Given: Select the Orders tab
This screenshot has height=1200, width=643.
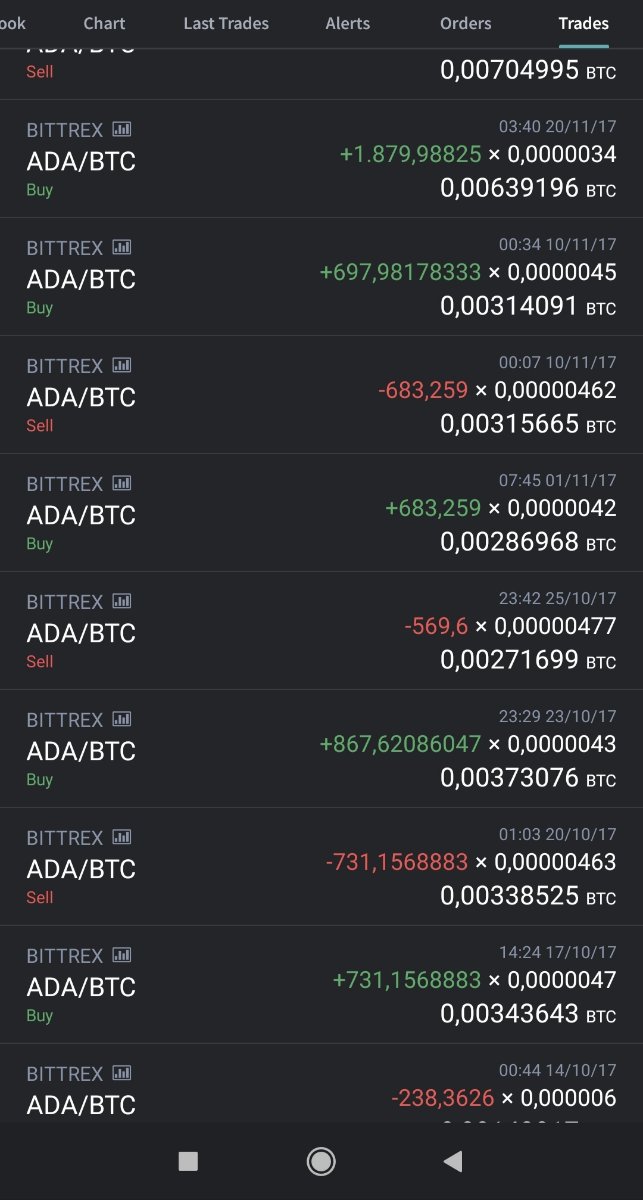Looking at the screenshot, I should [x=466, y=23].
